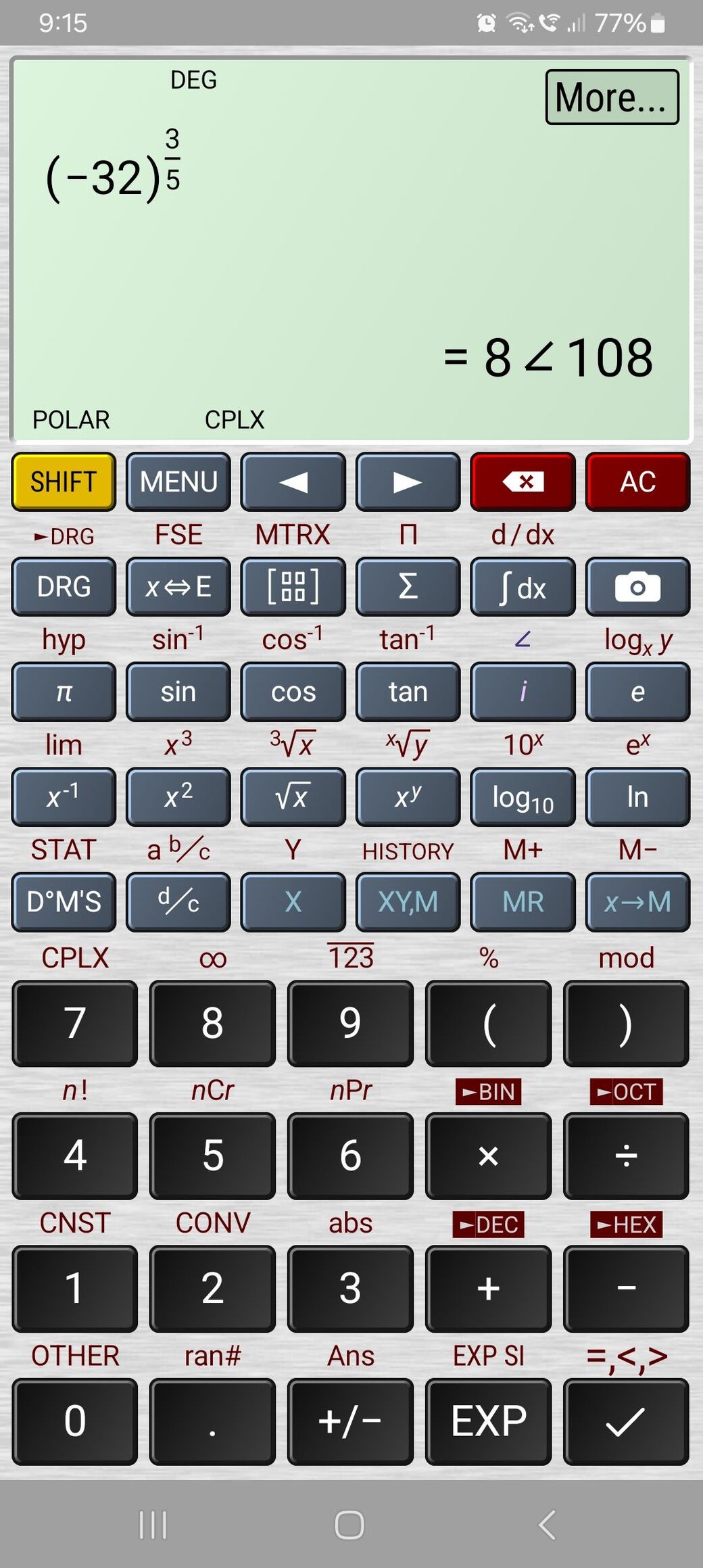Screen dimensions: 703x1568
Task: Go back using the system back button
Action: point(548,1525)
